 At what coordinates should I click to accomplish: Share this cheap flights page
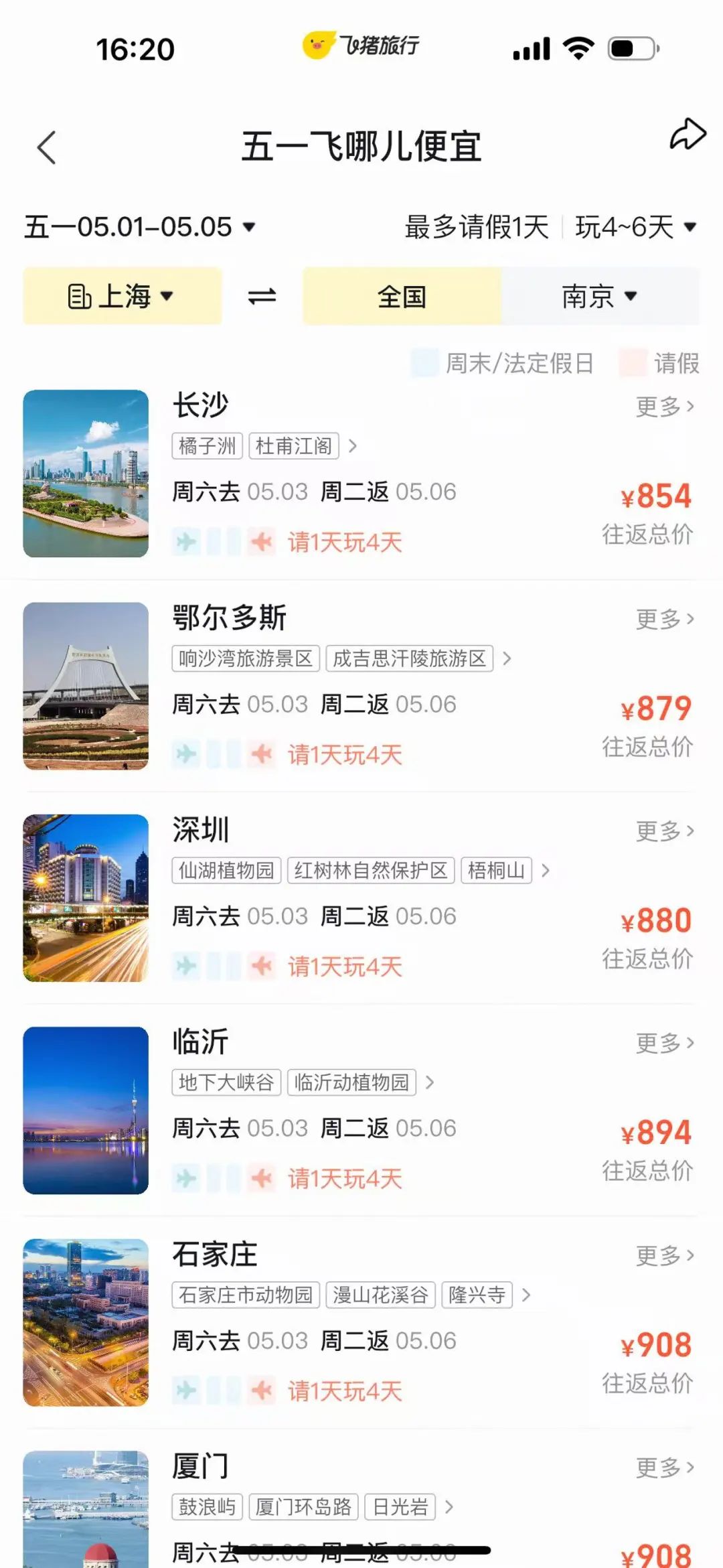click(688, 135)
